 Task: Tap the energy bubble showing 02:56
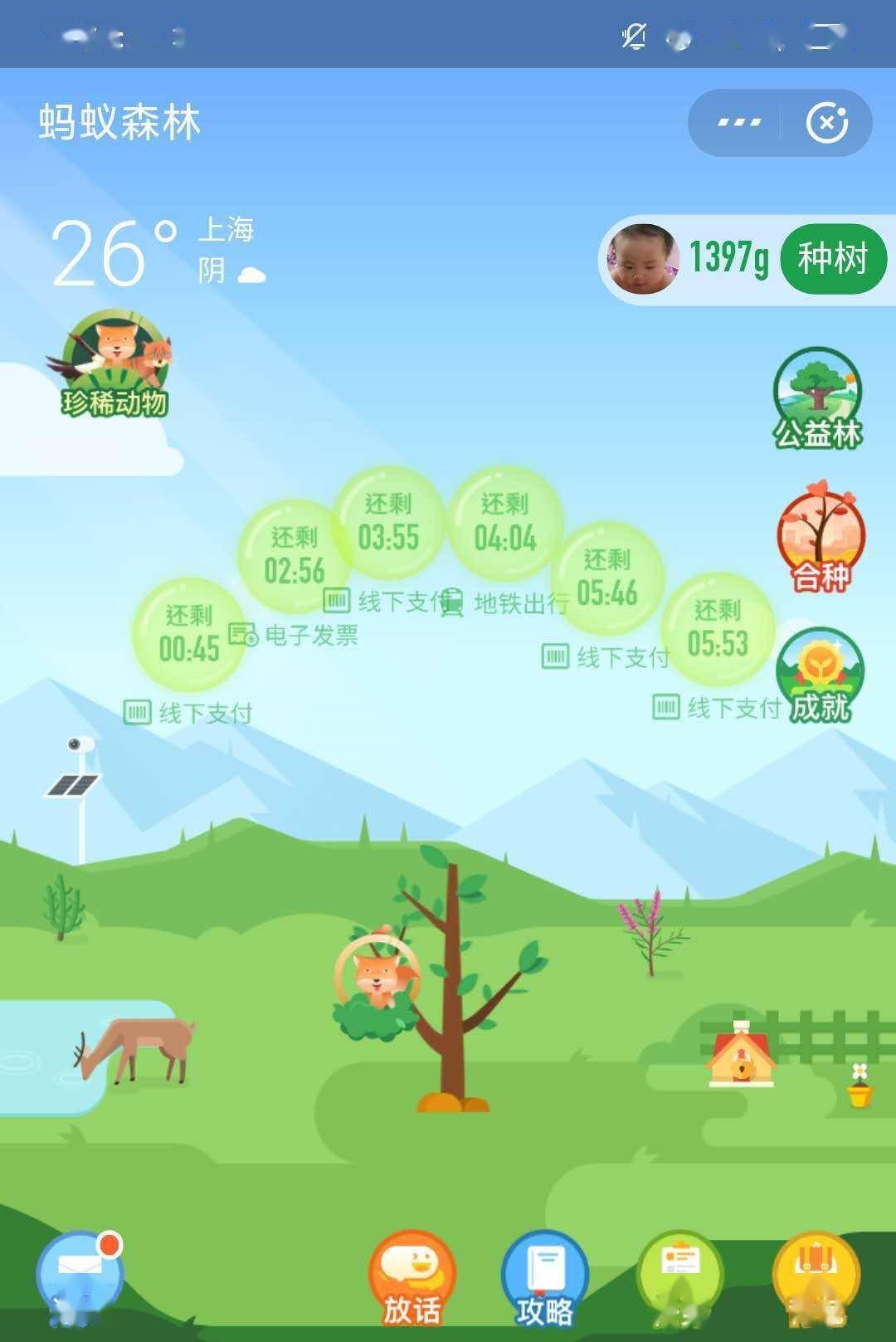coord(295,556)
